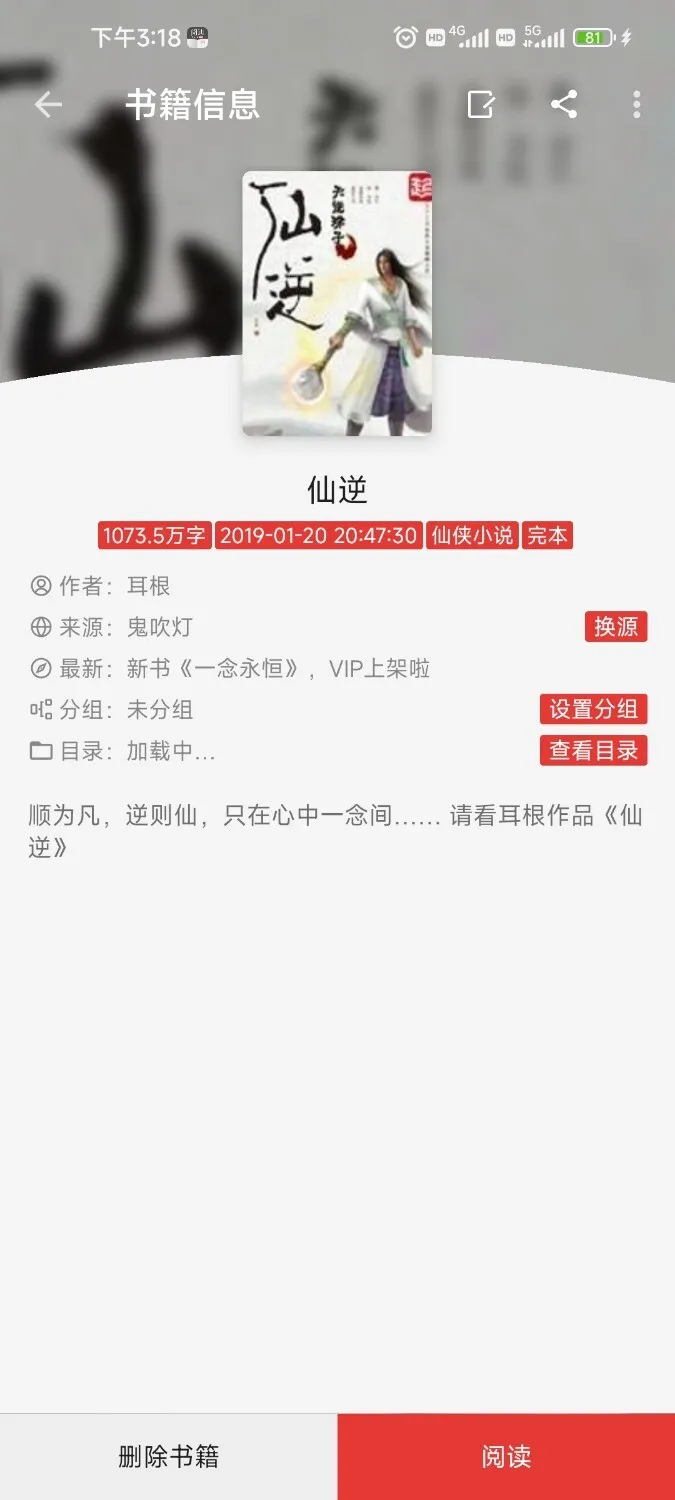Tap 删除书籍 to delete the book
This screenshot has height=1500, width=675.
[x=168, y=1456]
